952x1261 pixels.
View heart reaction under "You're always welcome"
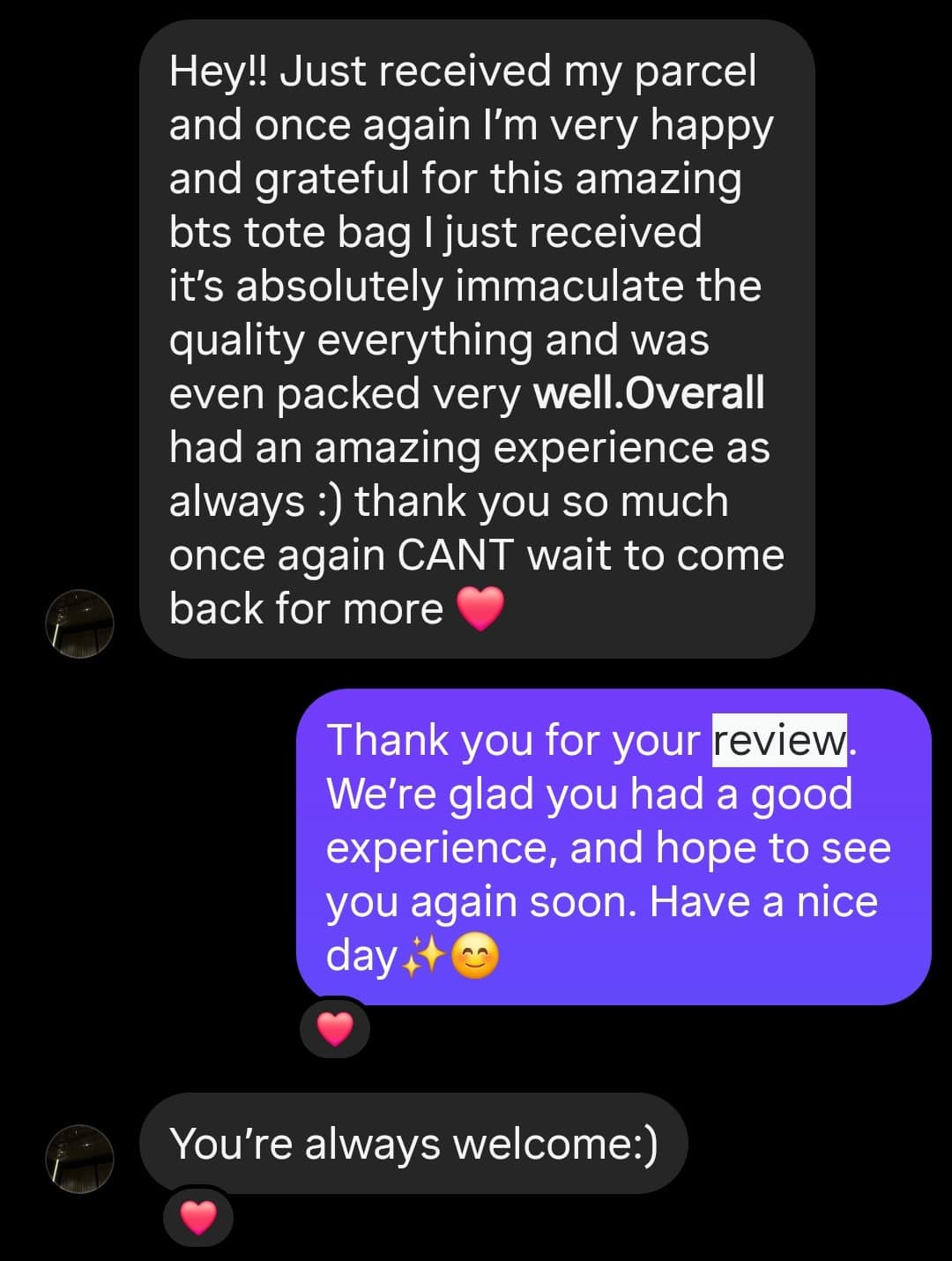click(197, 1218)
